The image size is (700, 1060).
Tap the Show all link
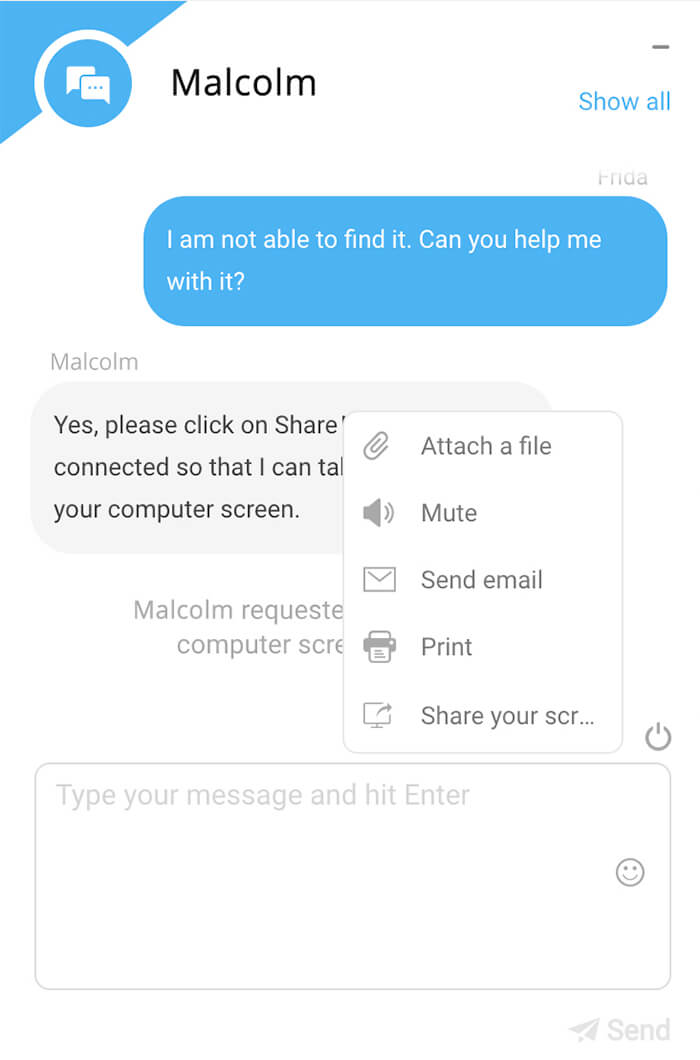point(624,101)
